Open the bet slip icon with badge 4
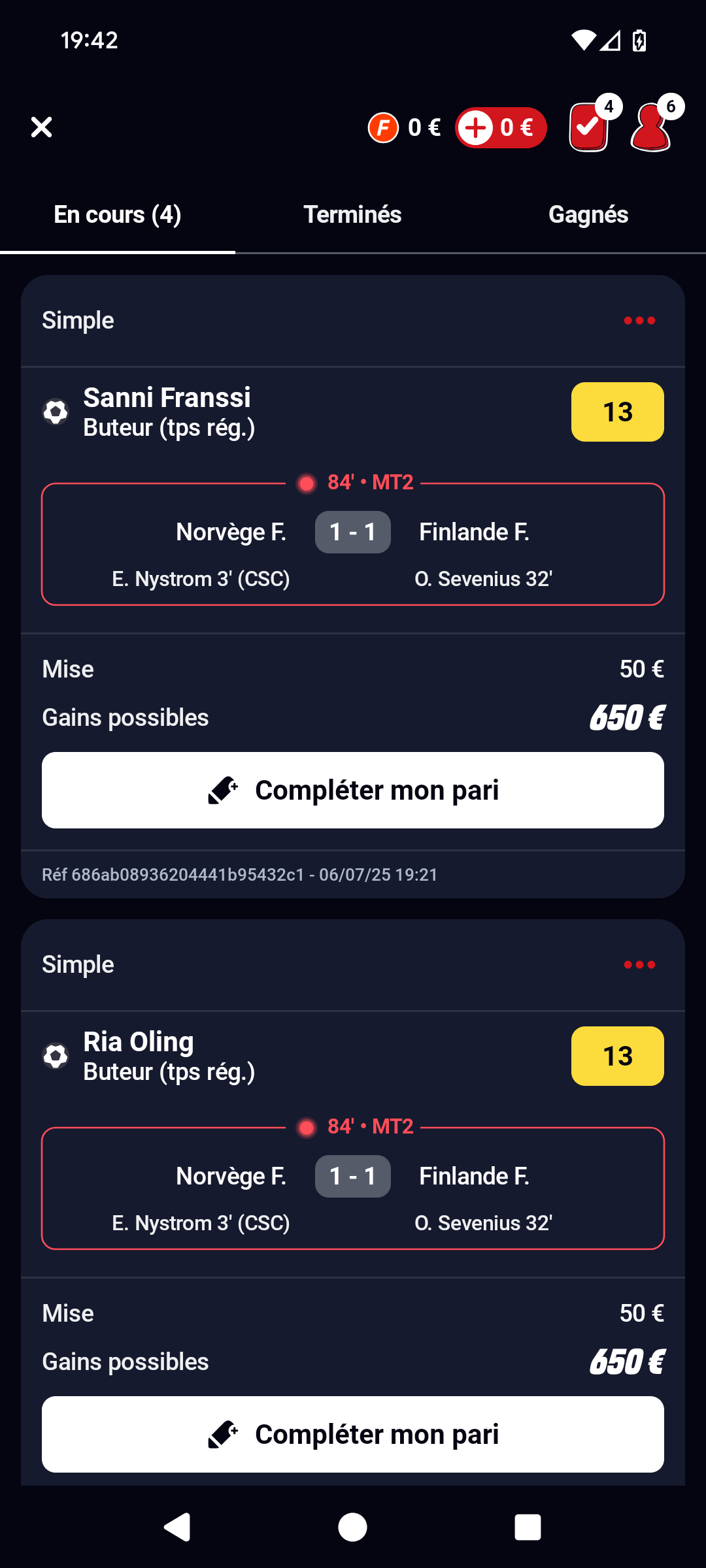 point(590,127)
